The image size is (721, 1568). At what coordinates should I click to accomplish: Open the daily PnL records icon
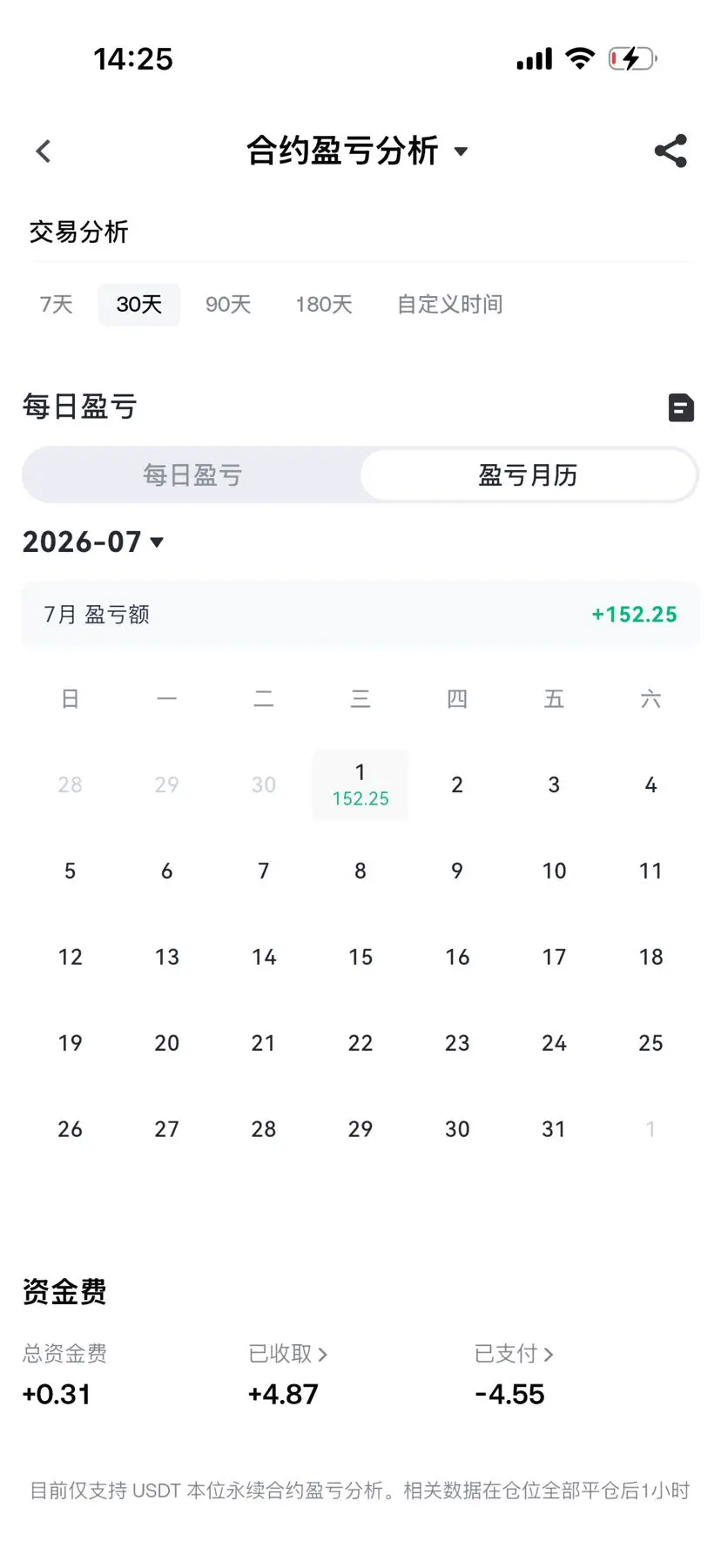(681, 407)
